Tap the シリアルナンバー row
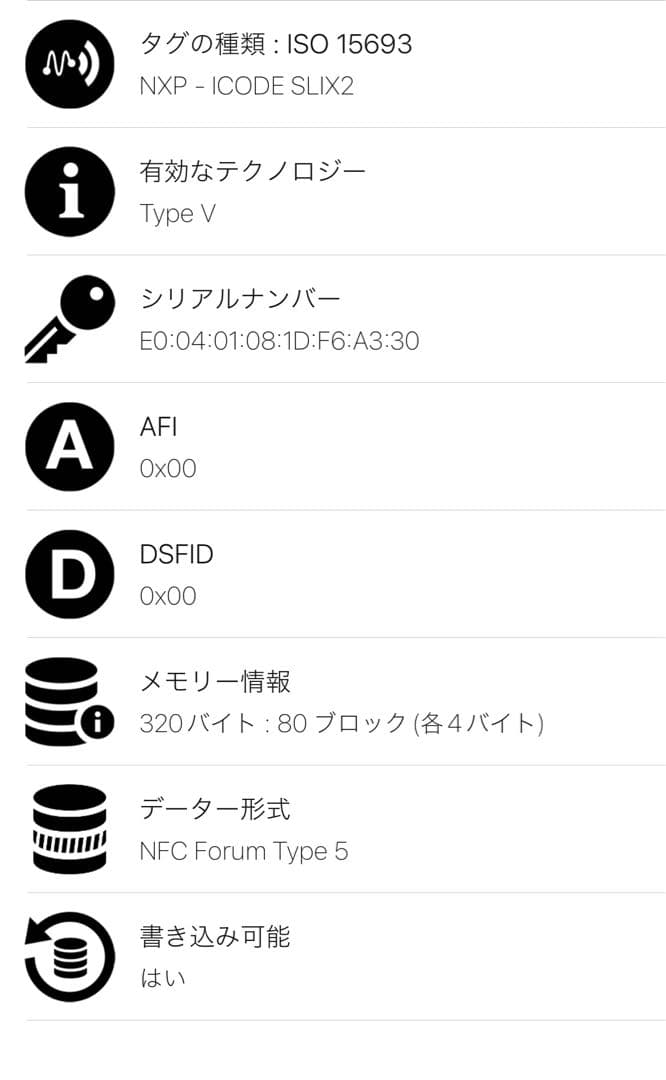This screenshot has width=666, height=1080. (x=333, y=319)
